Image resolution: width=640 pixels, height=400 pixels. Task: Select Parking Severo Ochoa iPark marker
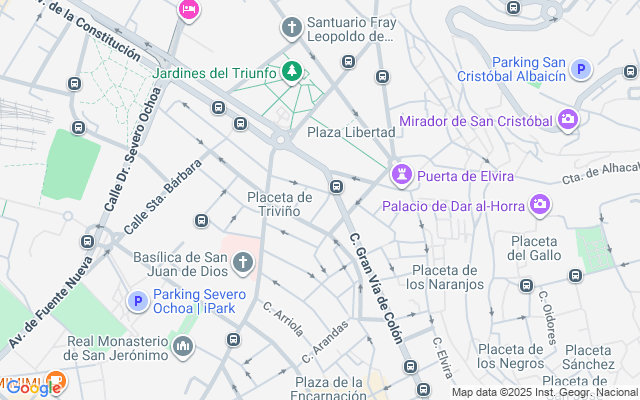pyautogui.click(x=138, y=301)
